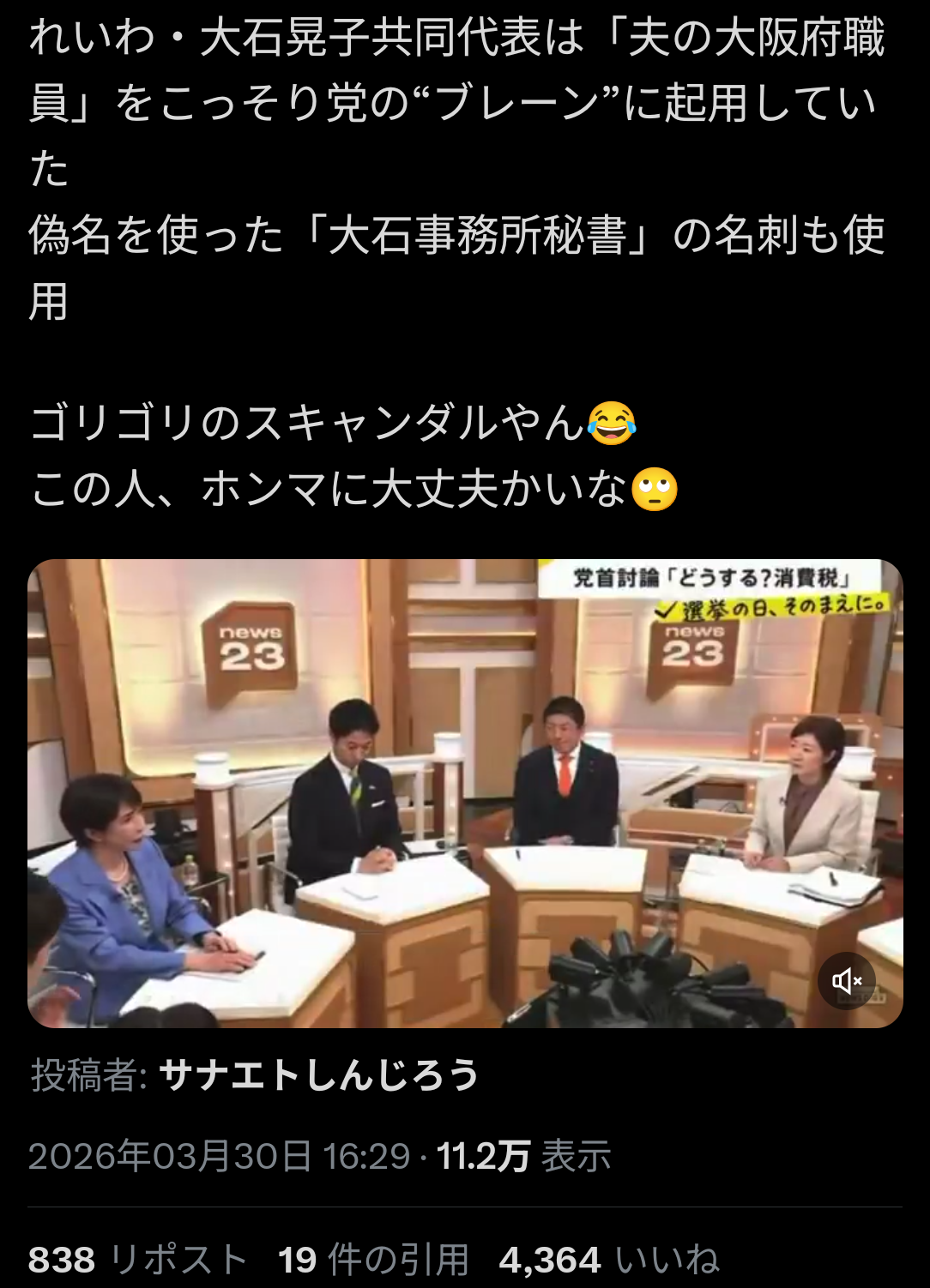Unmute the news23 video
The width and height of the screenshot is (930, 1288).
(x=846, y=980)
